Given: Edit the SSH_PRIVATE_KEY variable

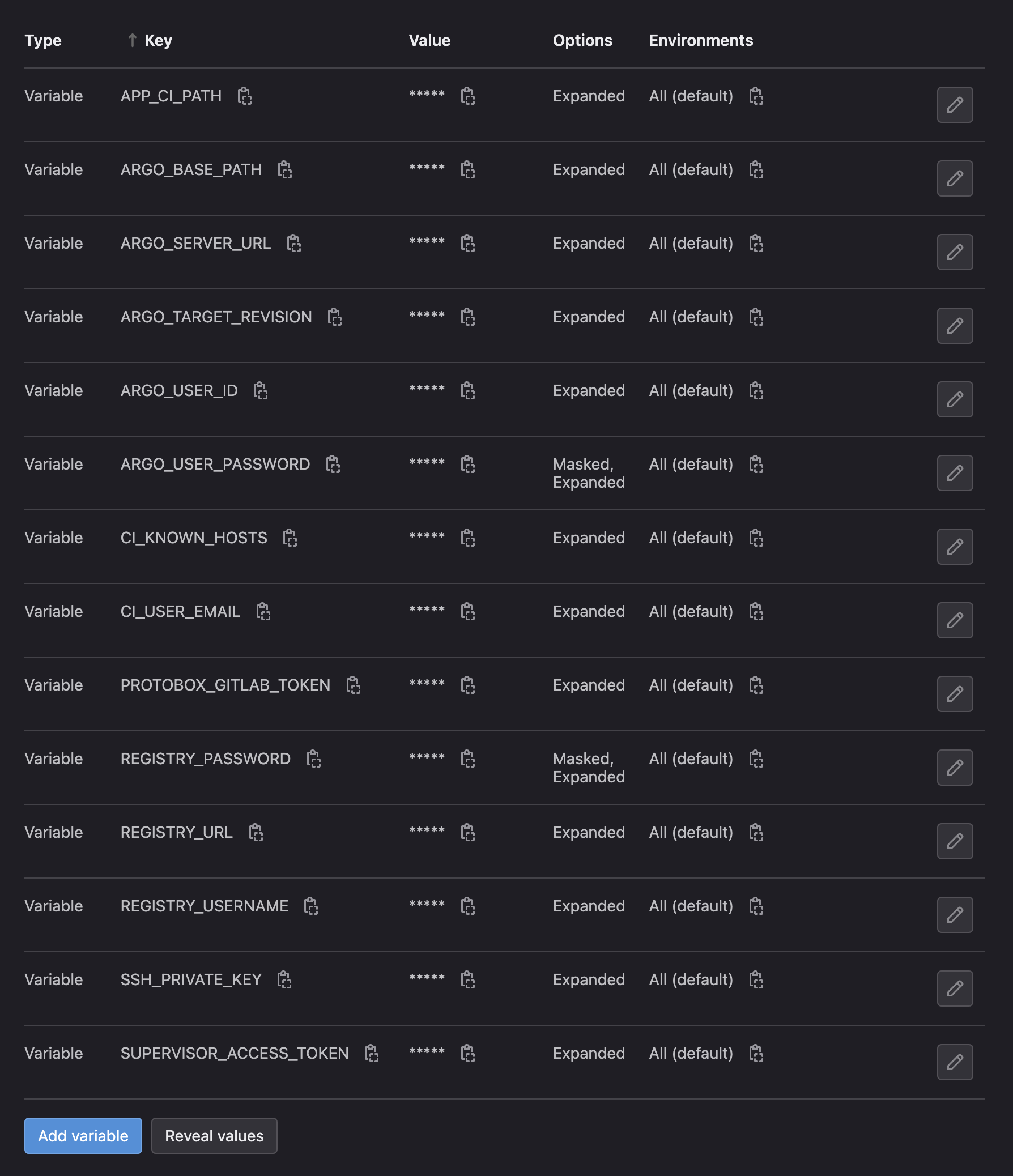Looking at the screenshot, I should tap(955, 988).
